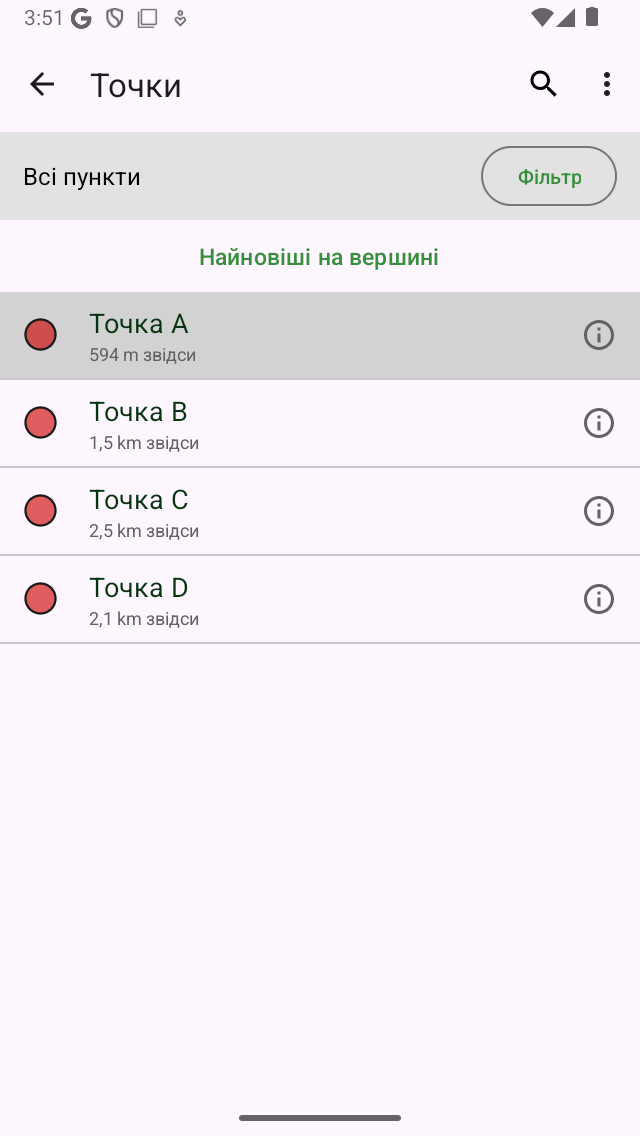Open Точка C from the list
This screenshot has height=1136, width=640.
pos(300,512)
